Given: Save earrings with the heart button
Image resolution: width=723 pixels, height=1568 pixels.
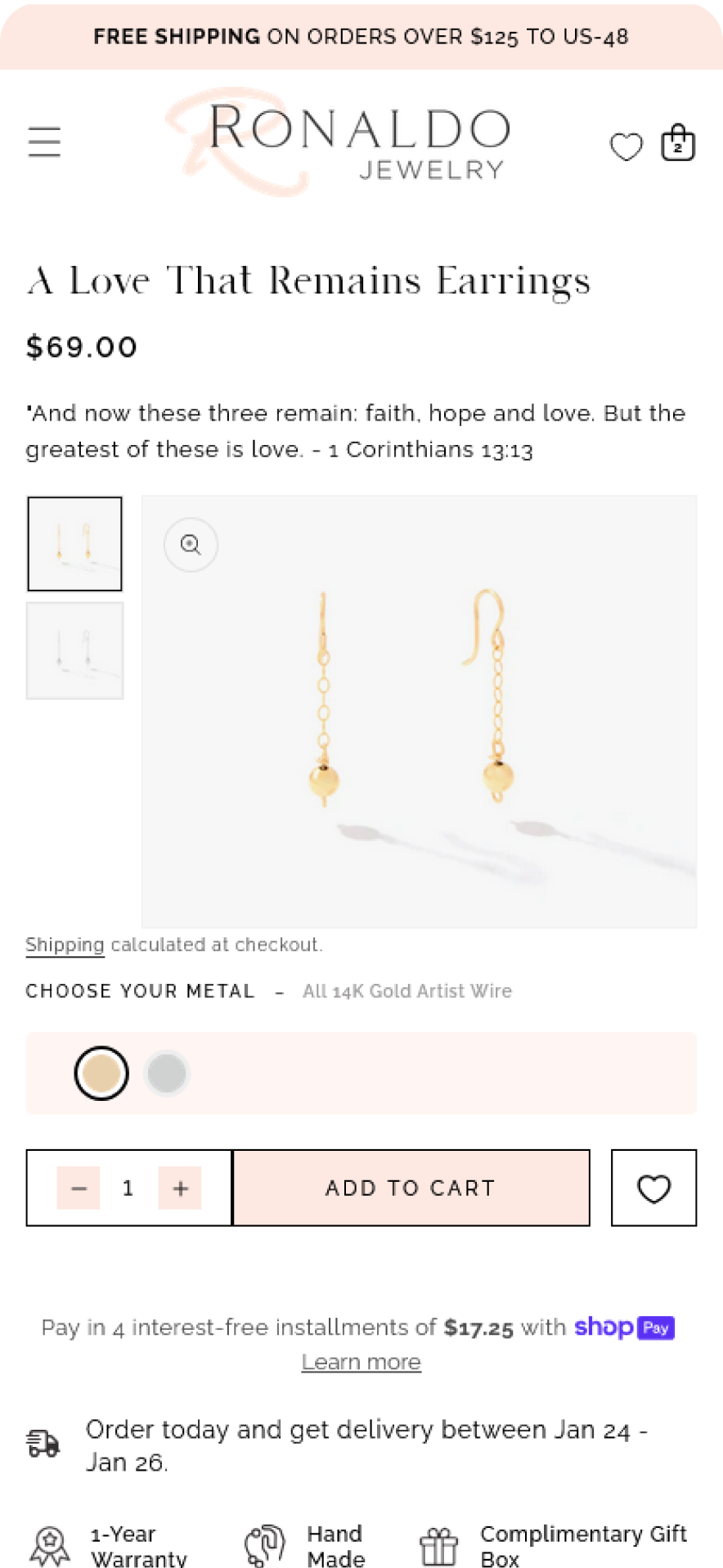Looking at the screenshot, I should click(x=653, y=1188).
